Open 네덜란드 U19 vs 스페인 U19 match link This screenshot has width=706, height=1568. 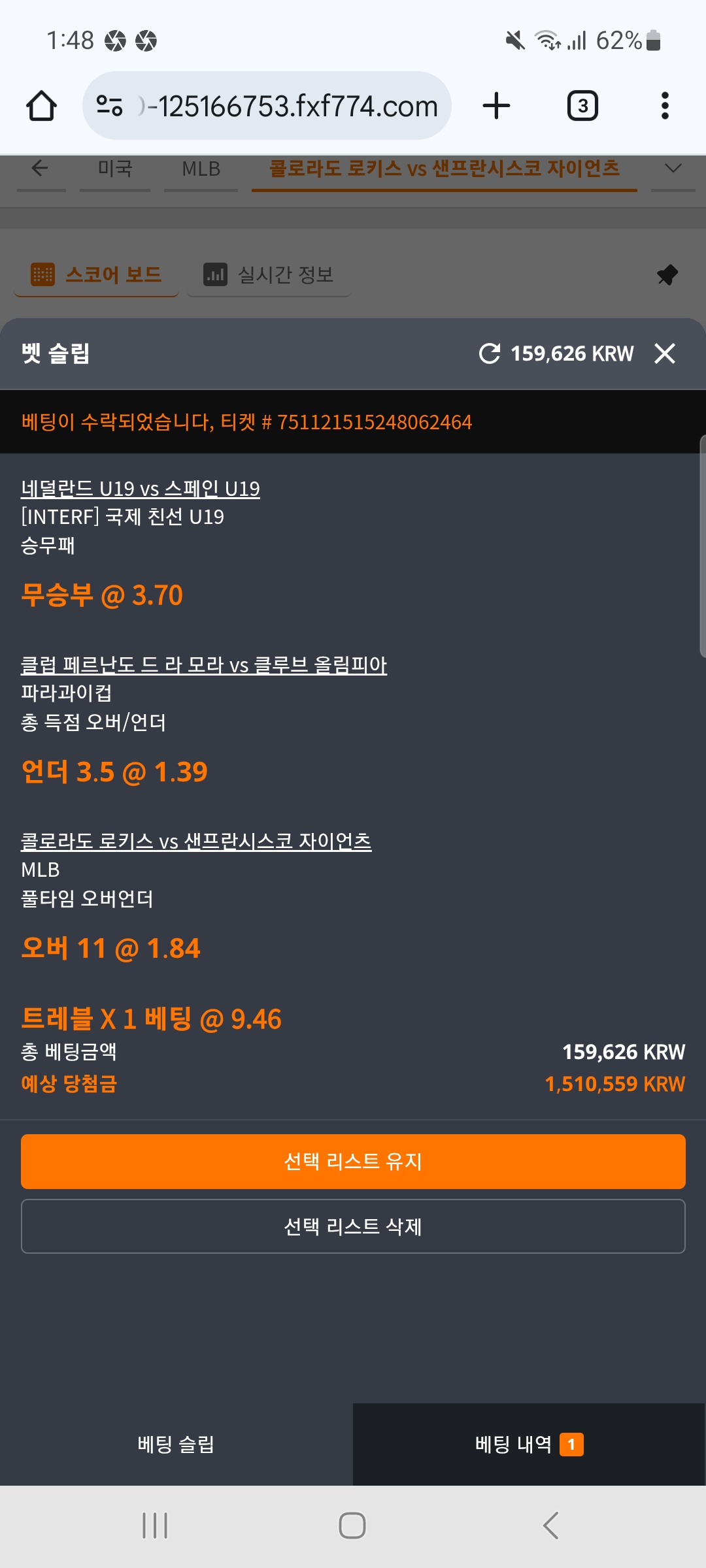141,489
